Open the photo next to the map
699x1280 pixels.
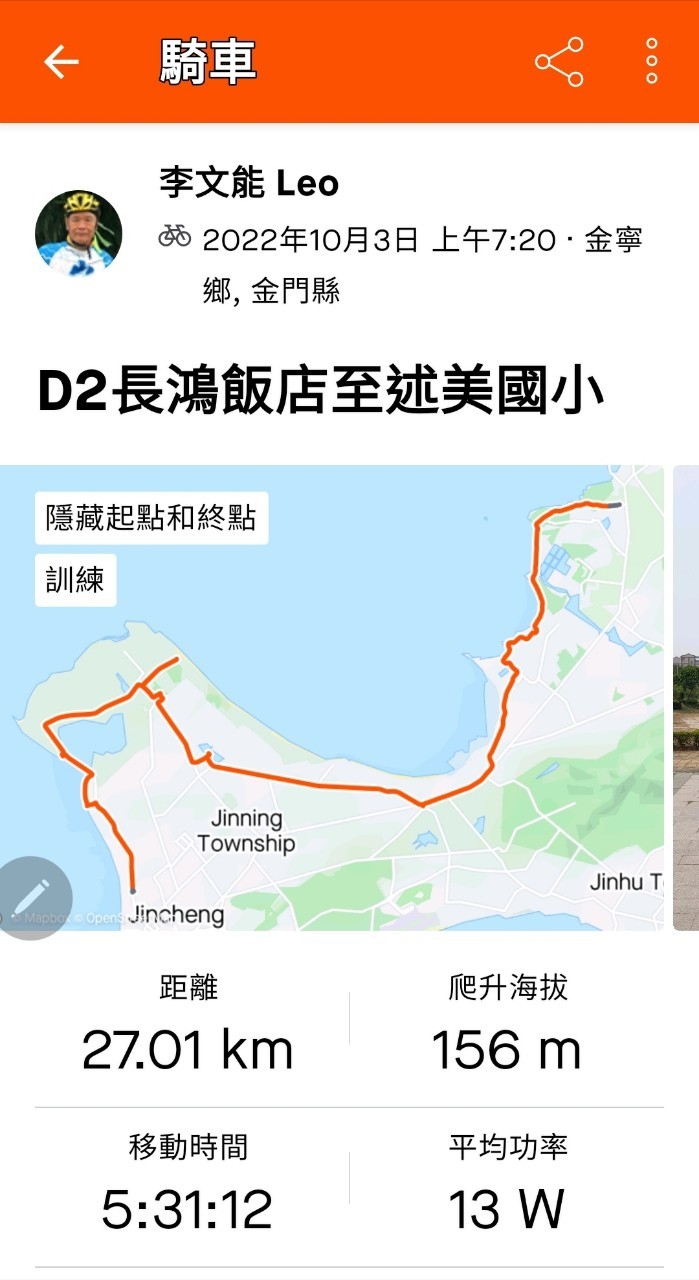pos(686,700)
